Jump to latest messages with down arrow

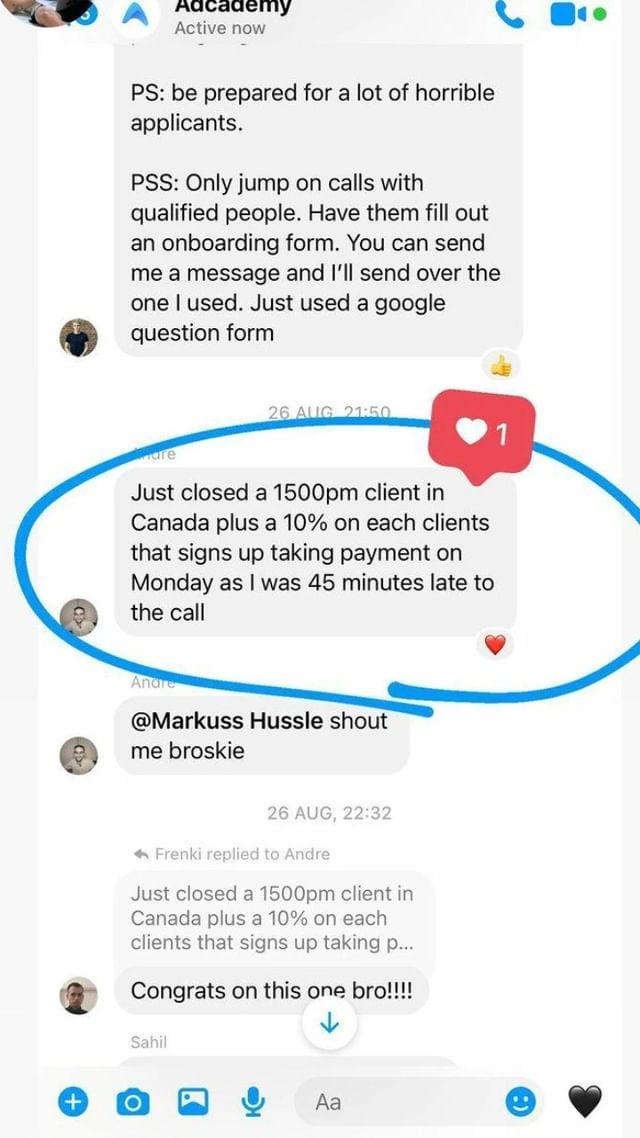click(332, 1024)
